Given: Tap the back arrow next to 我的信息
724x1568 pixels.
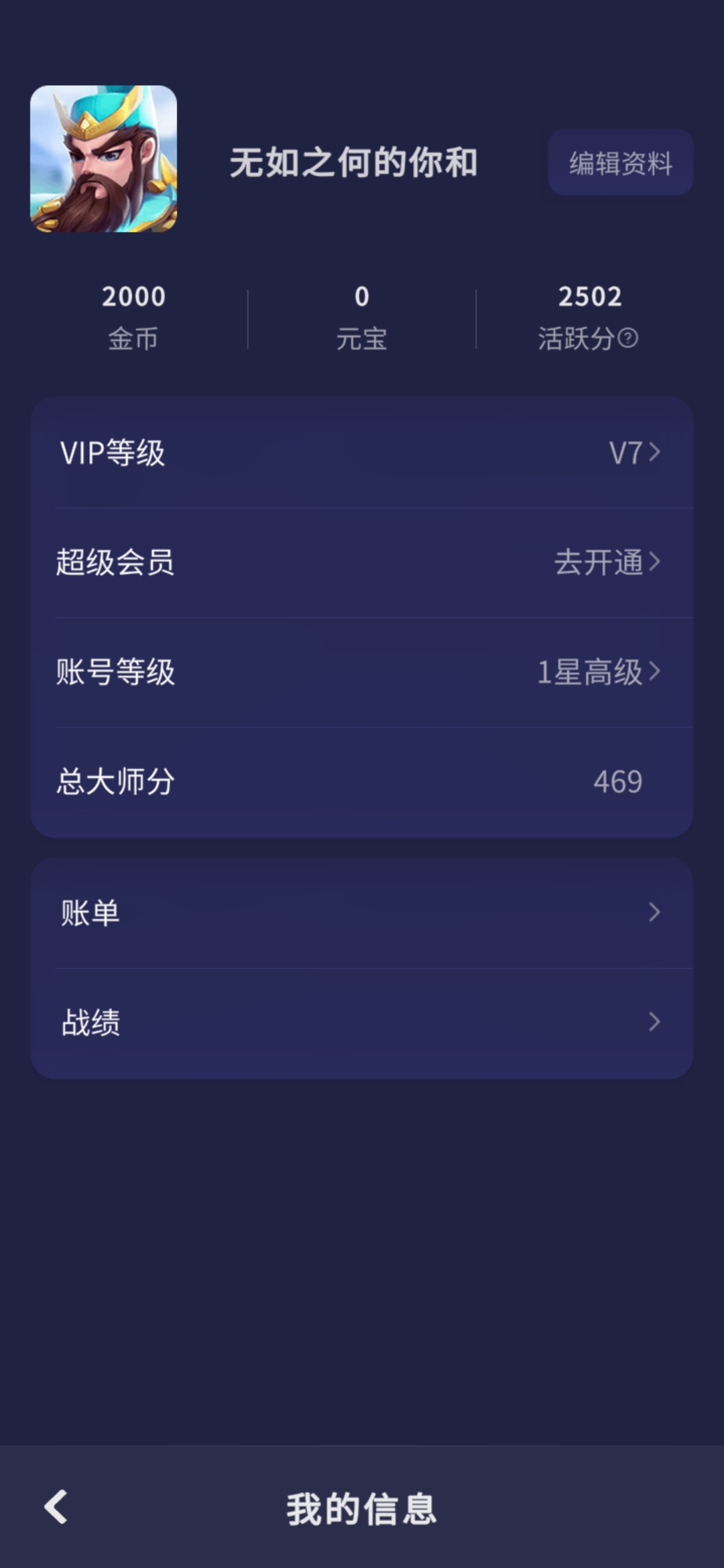Looking at the screenshot, I should point(56,1507).
